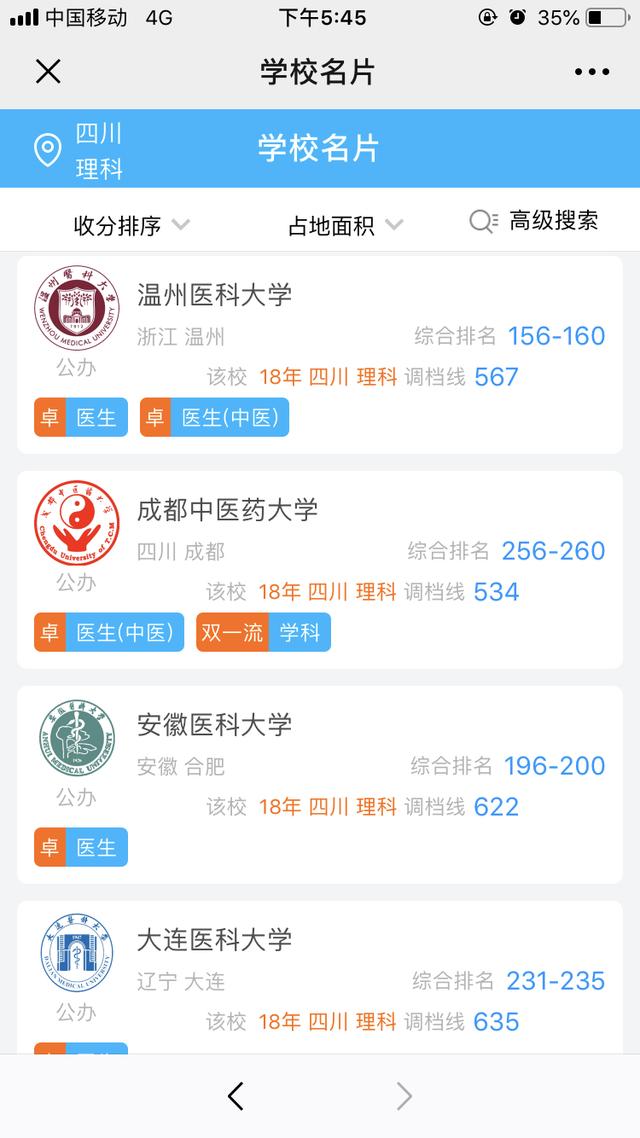Tap 卓 医生(中医) tag on 温州医科大学

[x=214, y=417]
